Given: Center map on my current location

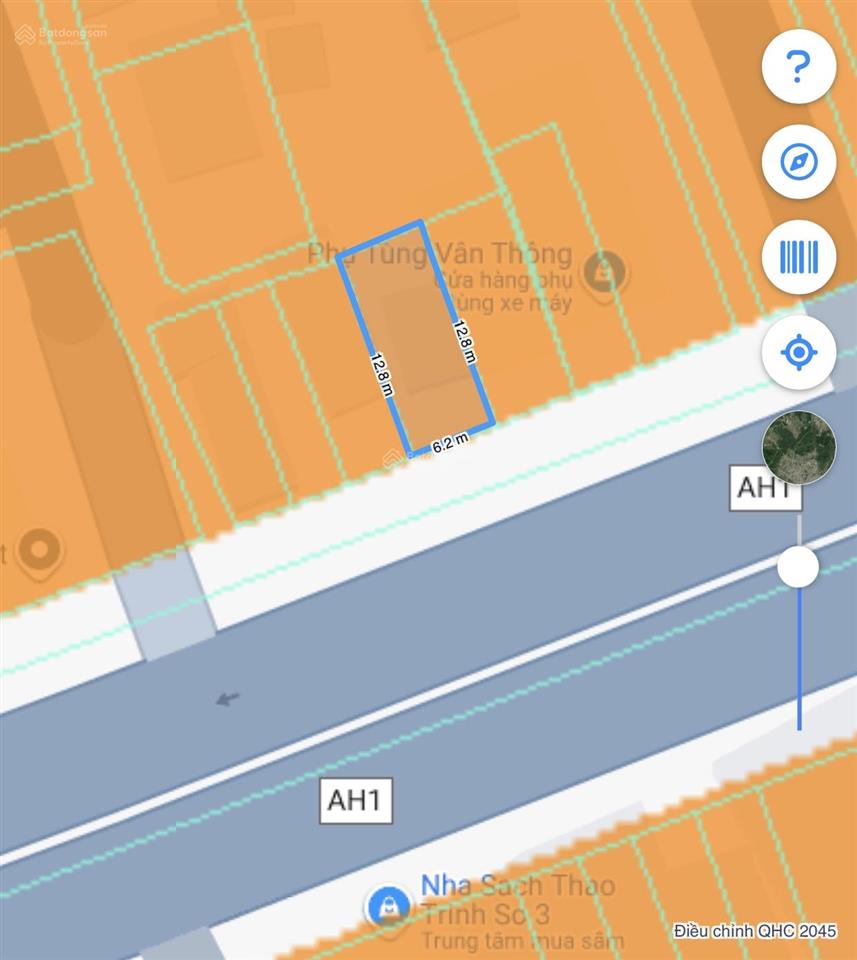Looking at the screenshot, I should click(x=798, y=352).
